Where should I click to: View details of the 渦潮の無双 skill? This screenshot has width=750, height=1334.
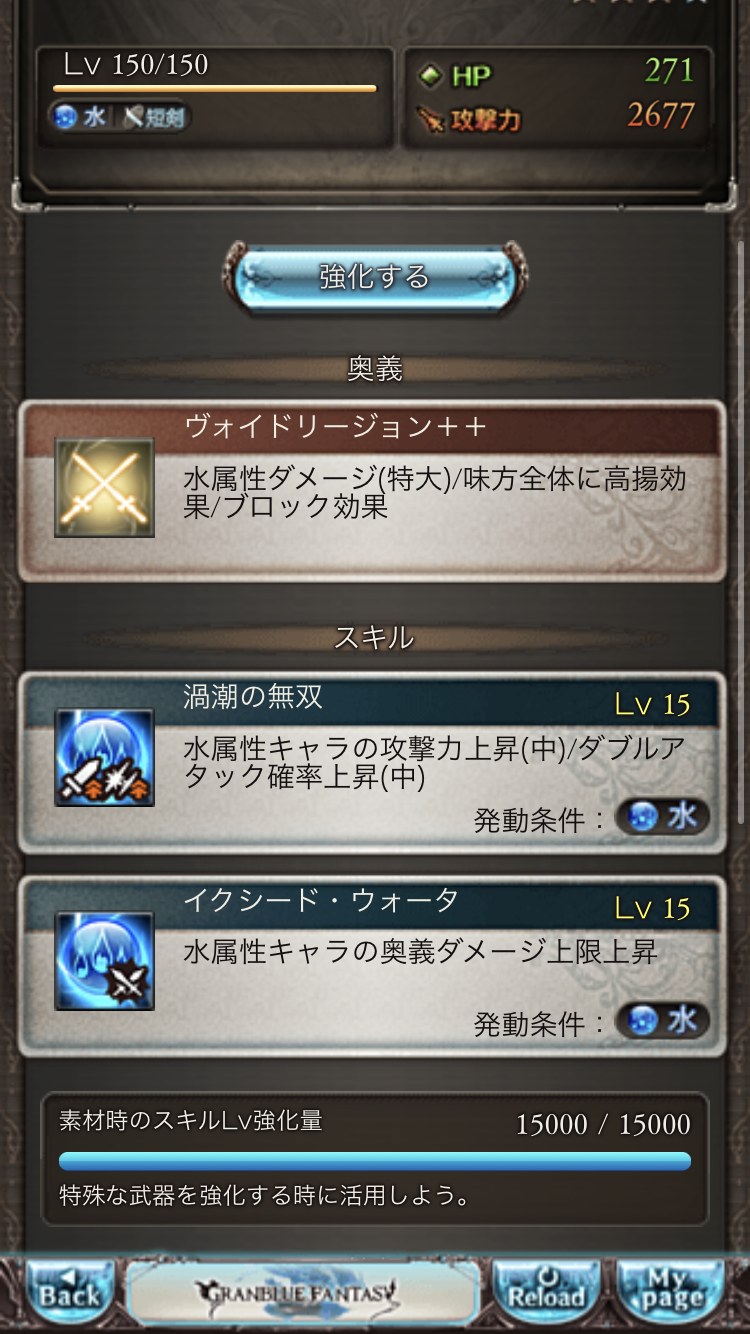pos(372,762)
